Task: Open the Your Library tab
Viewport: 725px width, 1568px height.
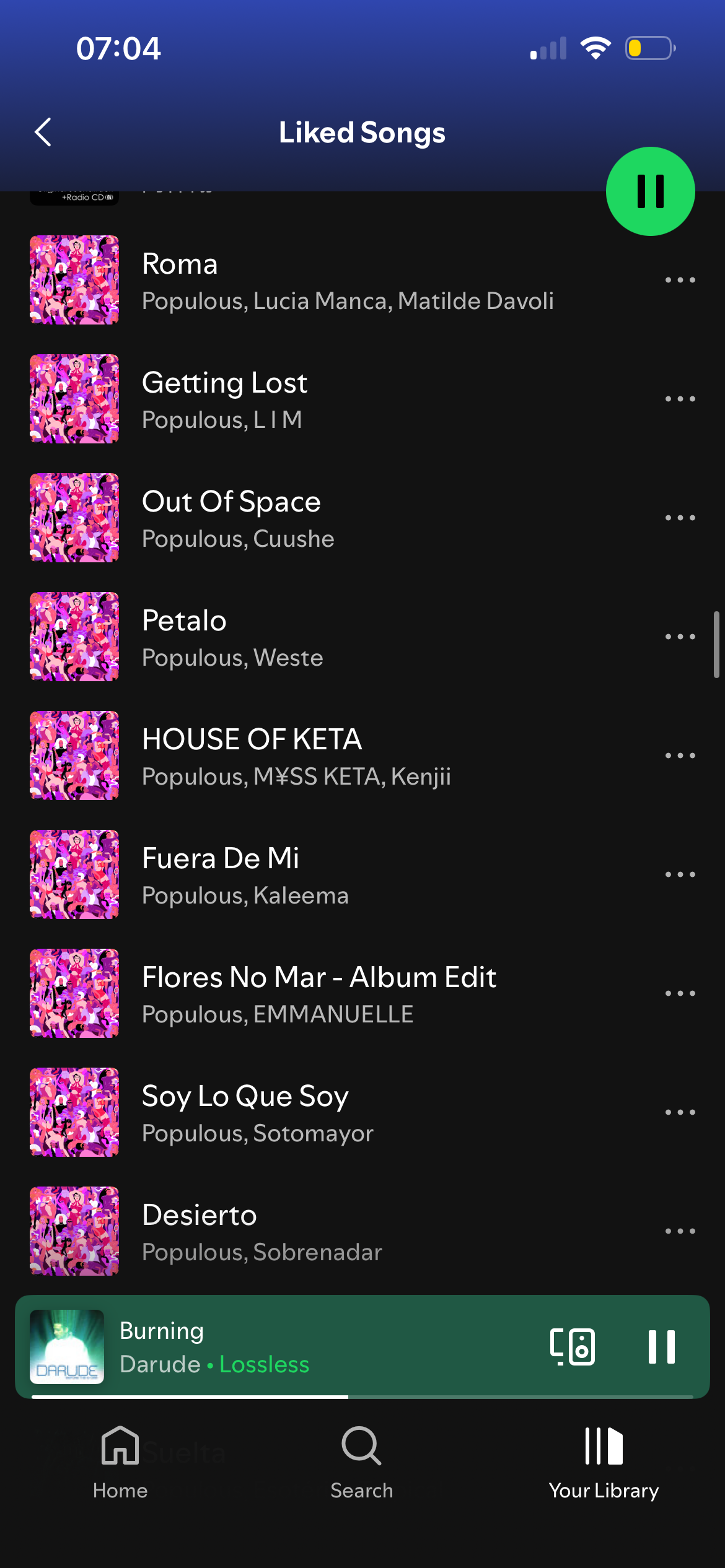Action: pos(604,1463)
